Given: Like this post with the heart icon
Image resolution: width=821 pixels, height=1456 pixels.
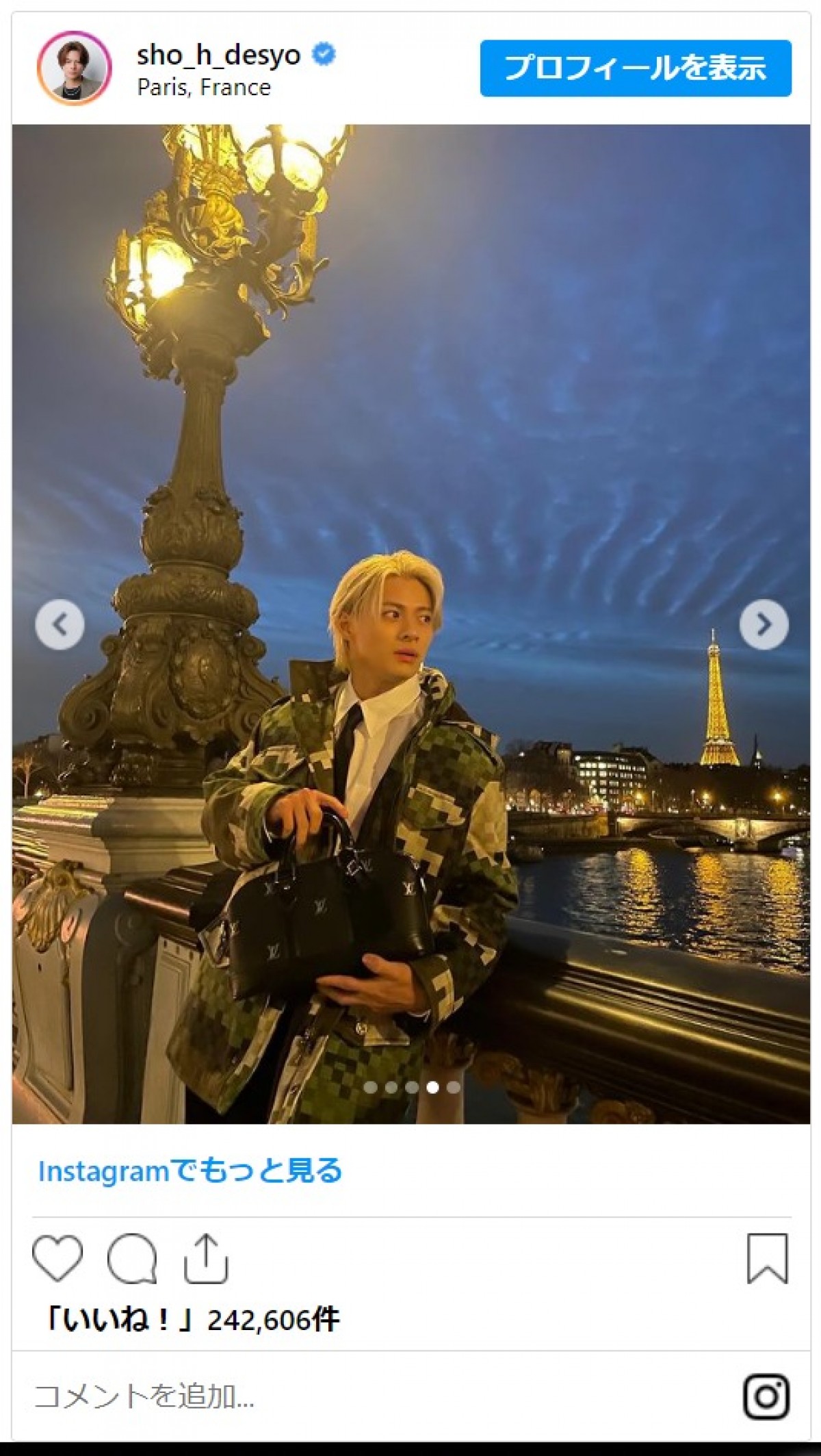Looking at the screenshot, I should (x=57, y=1257).
